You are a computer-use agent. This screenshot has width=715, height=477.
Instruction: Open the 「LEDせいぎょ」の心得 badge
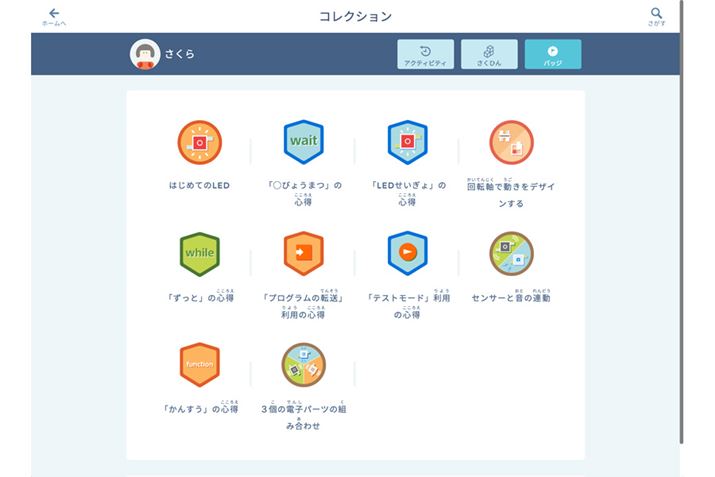click(x=407, y=142)
